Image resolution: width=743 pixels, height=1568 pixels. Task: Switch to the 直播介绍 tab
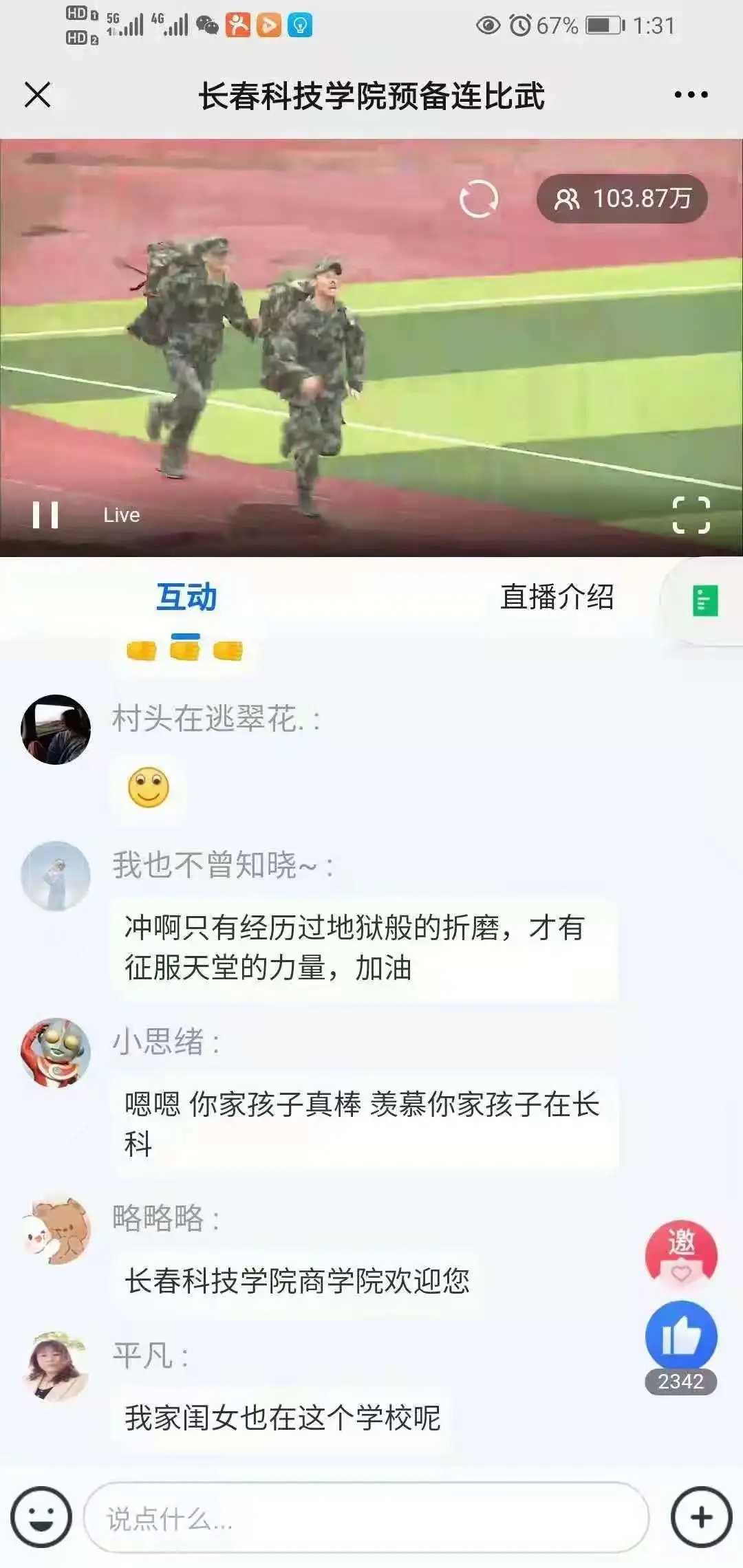(557, 597)
